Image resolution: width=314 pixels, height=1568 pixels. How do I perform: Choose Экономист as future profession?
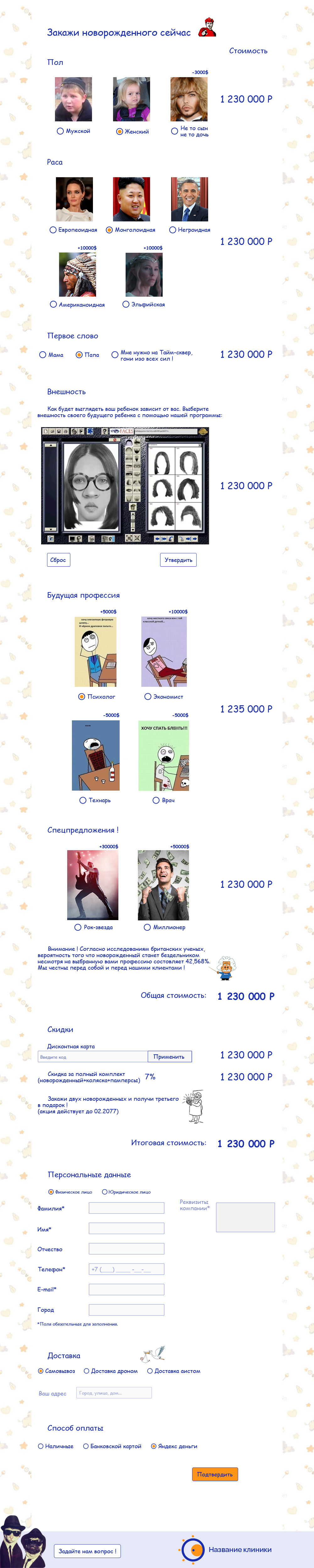coord(148,697)
